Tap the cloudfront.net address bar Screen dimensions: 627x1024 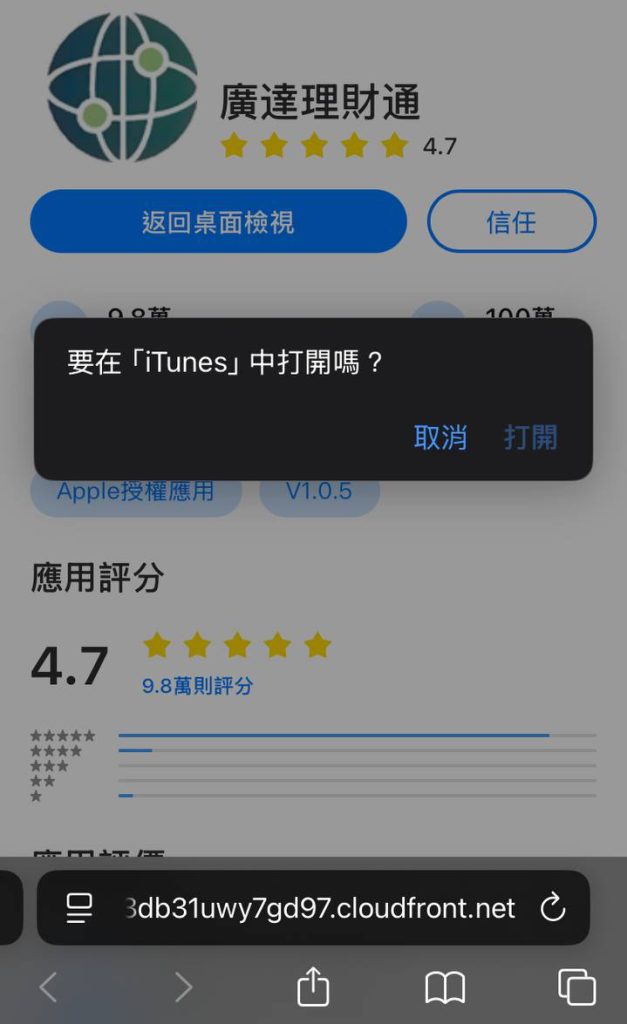tap(320, 908)
